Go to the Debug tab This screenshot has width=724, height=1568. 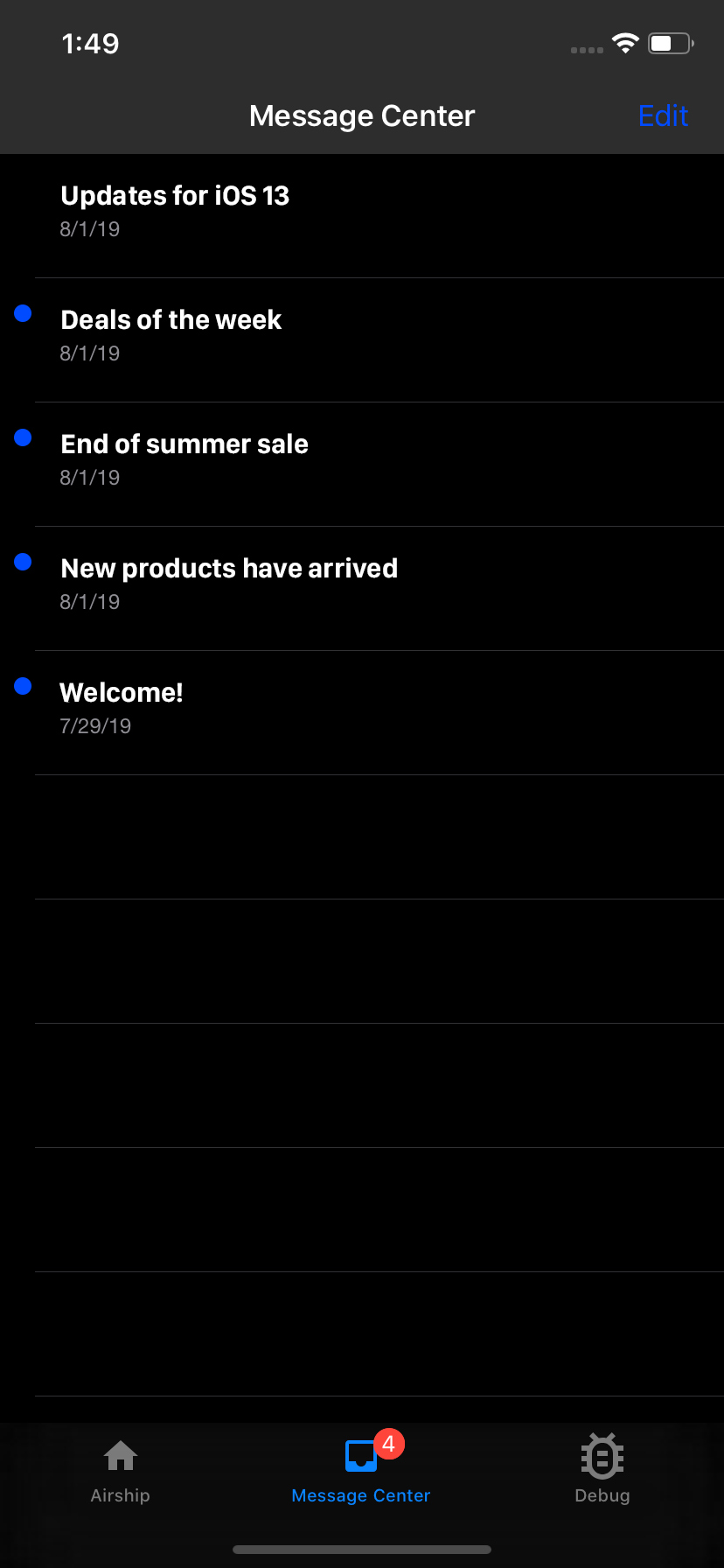[602, 1470]
